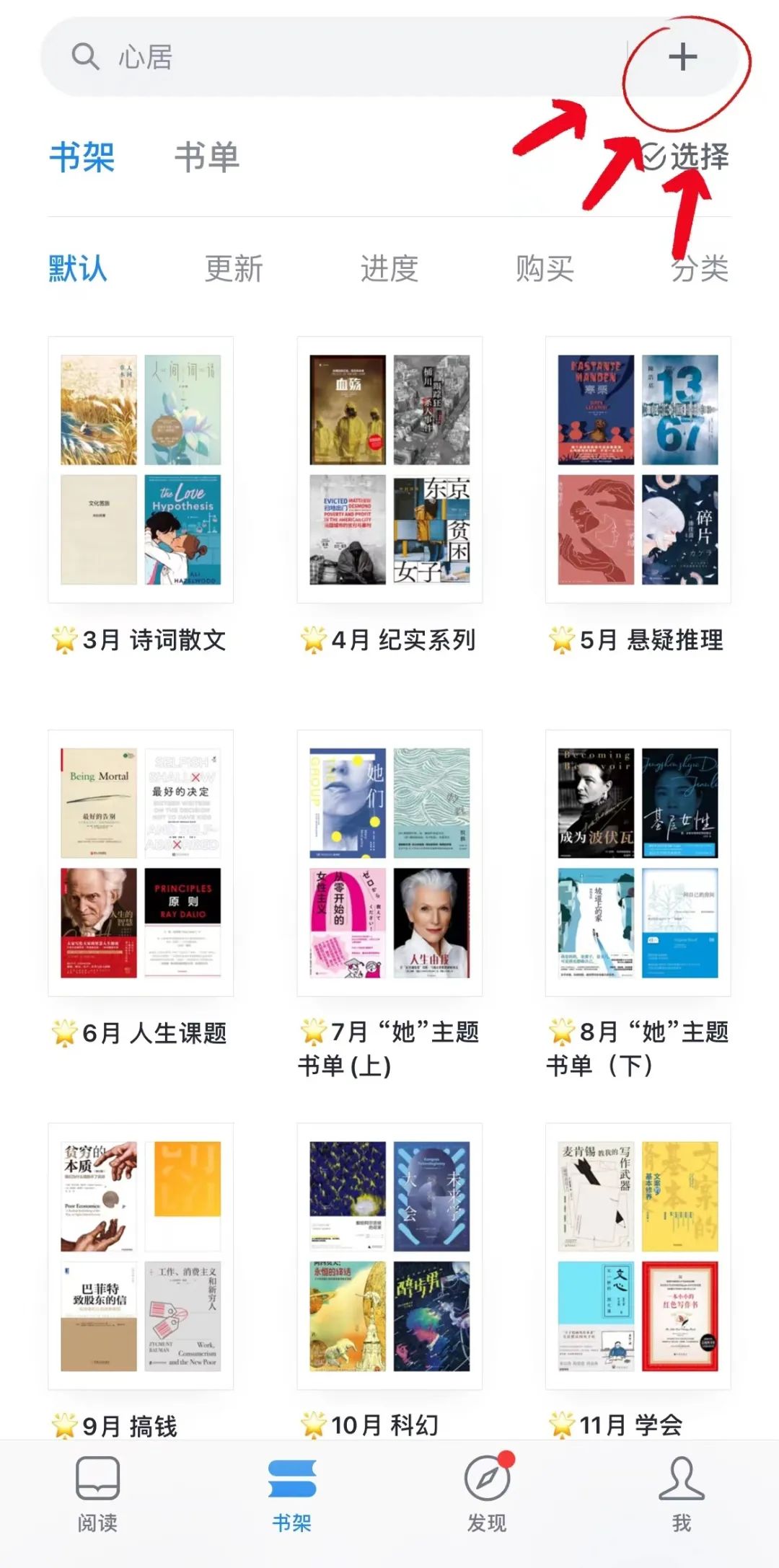
Task: Sort bookshelf by 进度
Action: 389,269
